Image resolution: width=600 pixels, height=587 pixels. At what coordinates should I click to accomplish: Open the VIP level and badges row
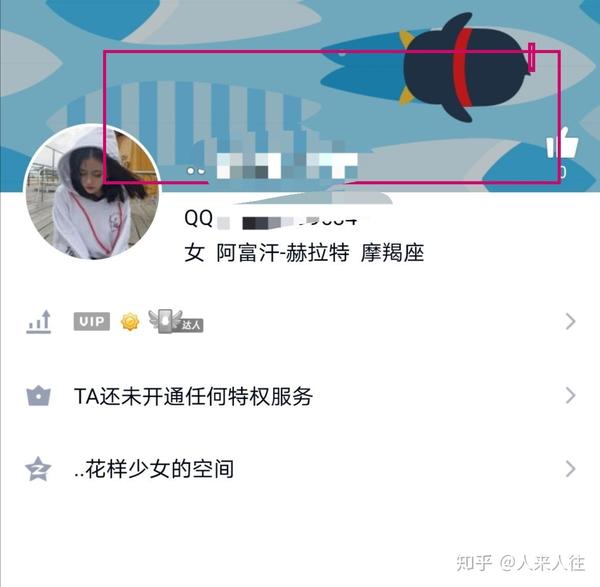tap(300, 321)
